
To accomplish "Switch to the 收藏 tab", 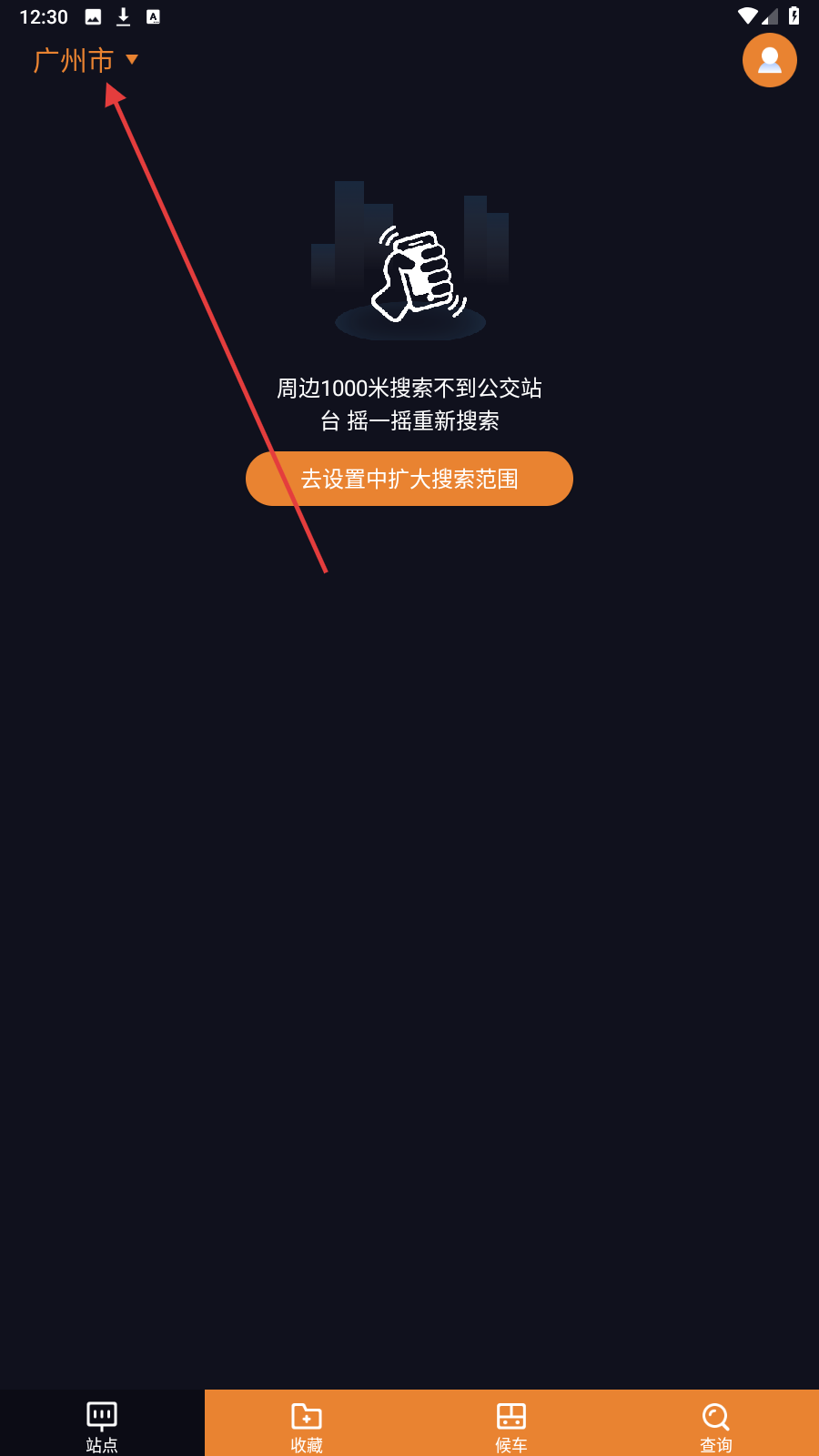I will pyautogui.click(x=307, y=1423).
